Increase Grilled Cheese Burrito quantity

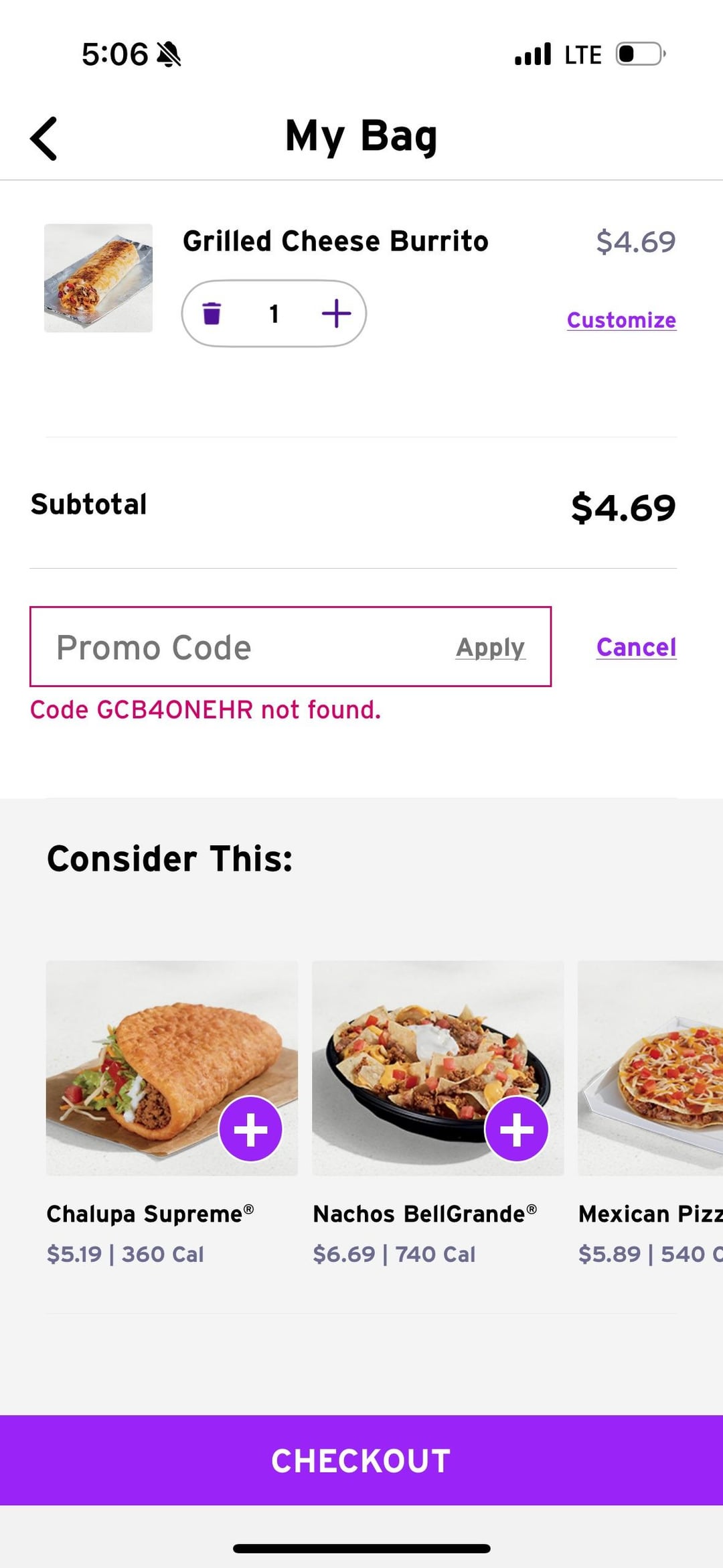click(x=336, y=313)
